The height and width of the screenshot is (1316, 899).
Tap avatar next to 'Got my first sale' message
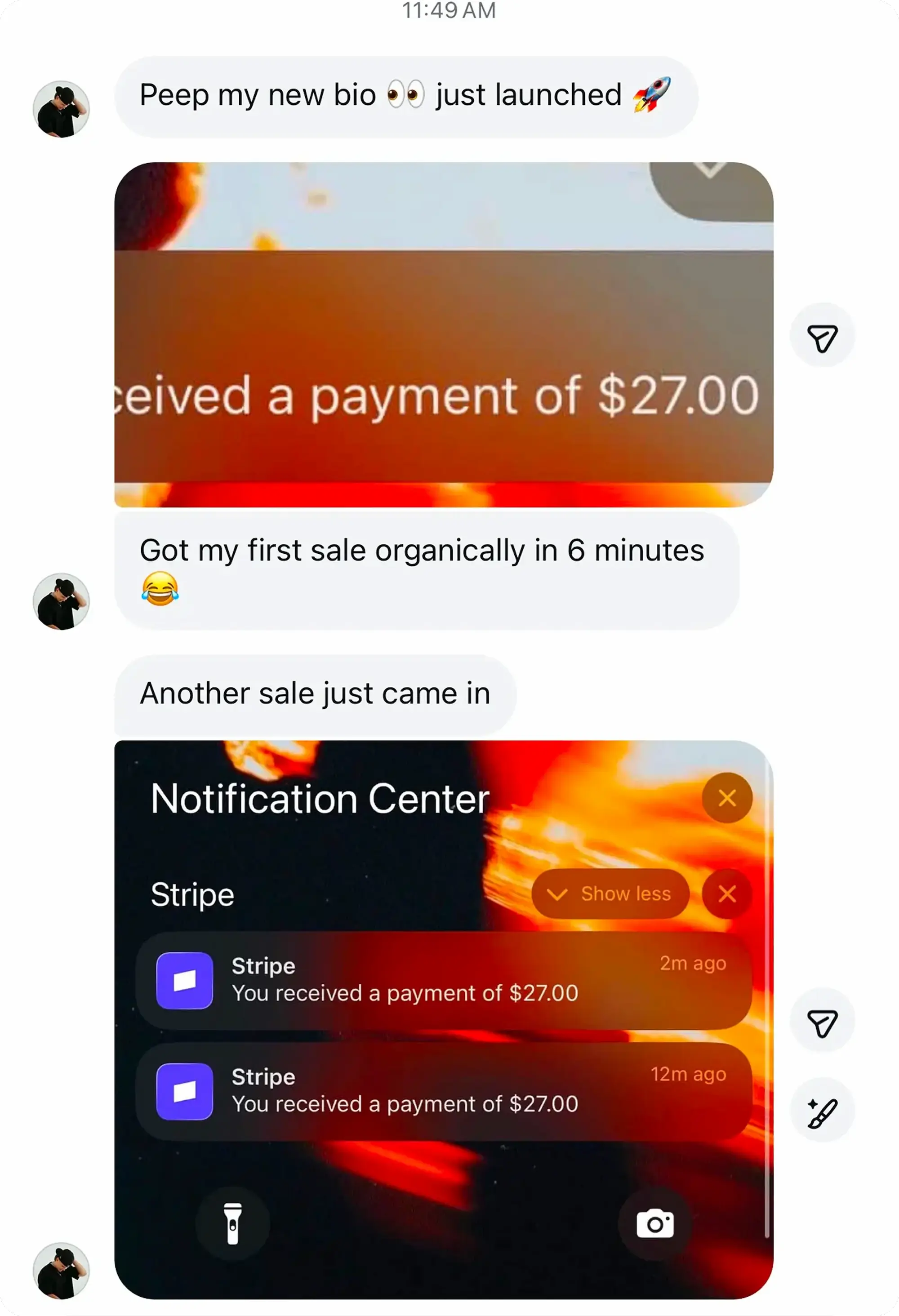pos(61,601)
